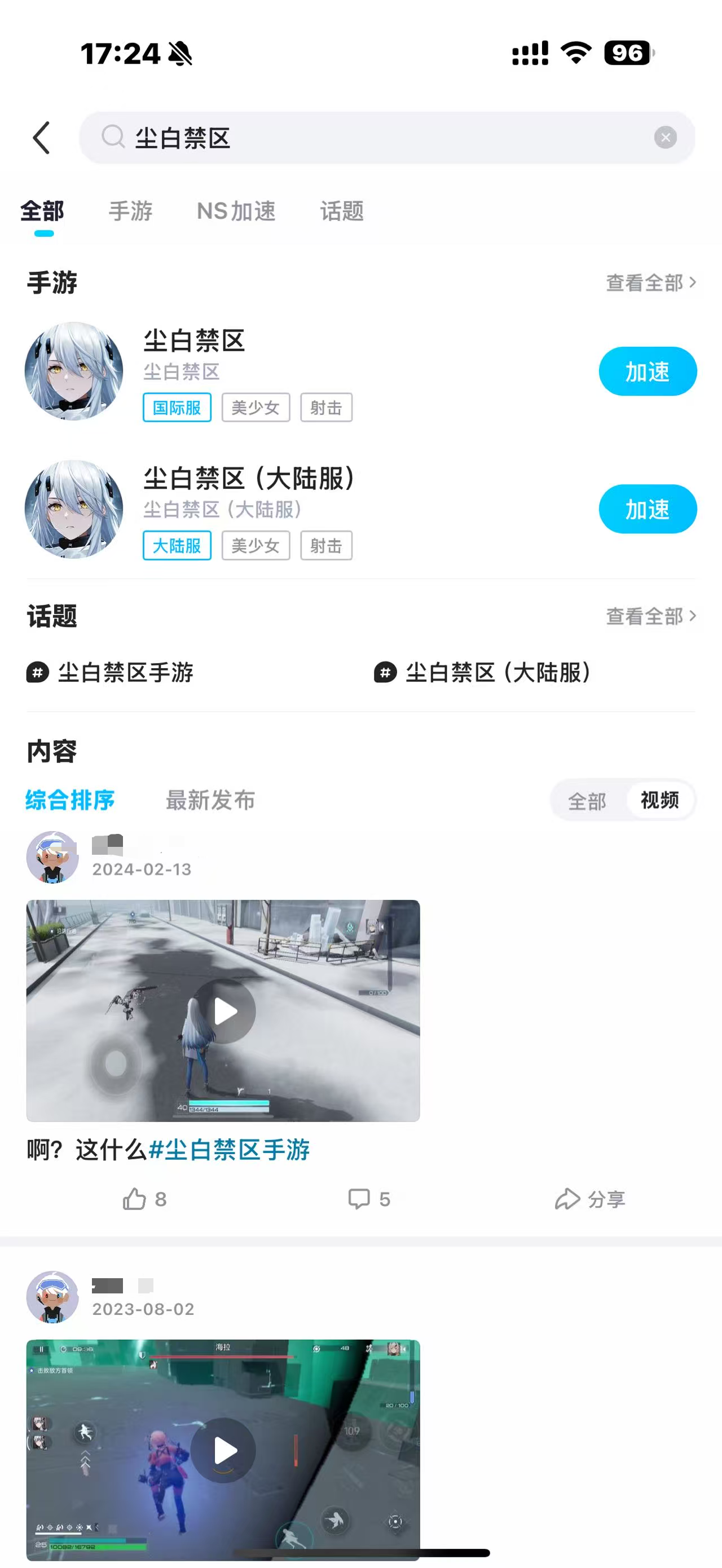
Task: Like the post dated 2024-02-13
Action: (144, 1199)
